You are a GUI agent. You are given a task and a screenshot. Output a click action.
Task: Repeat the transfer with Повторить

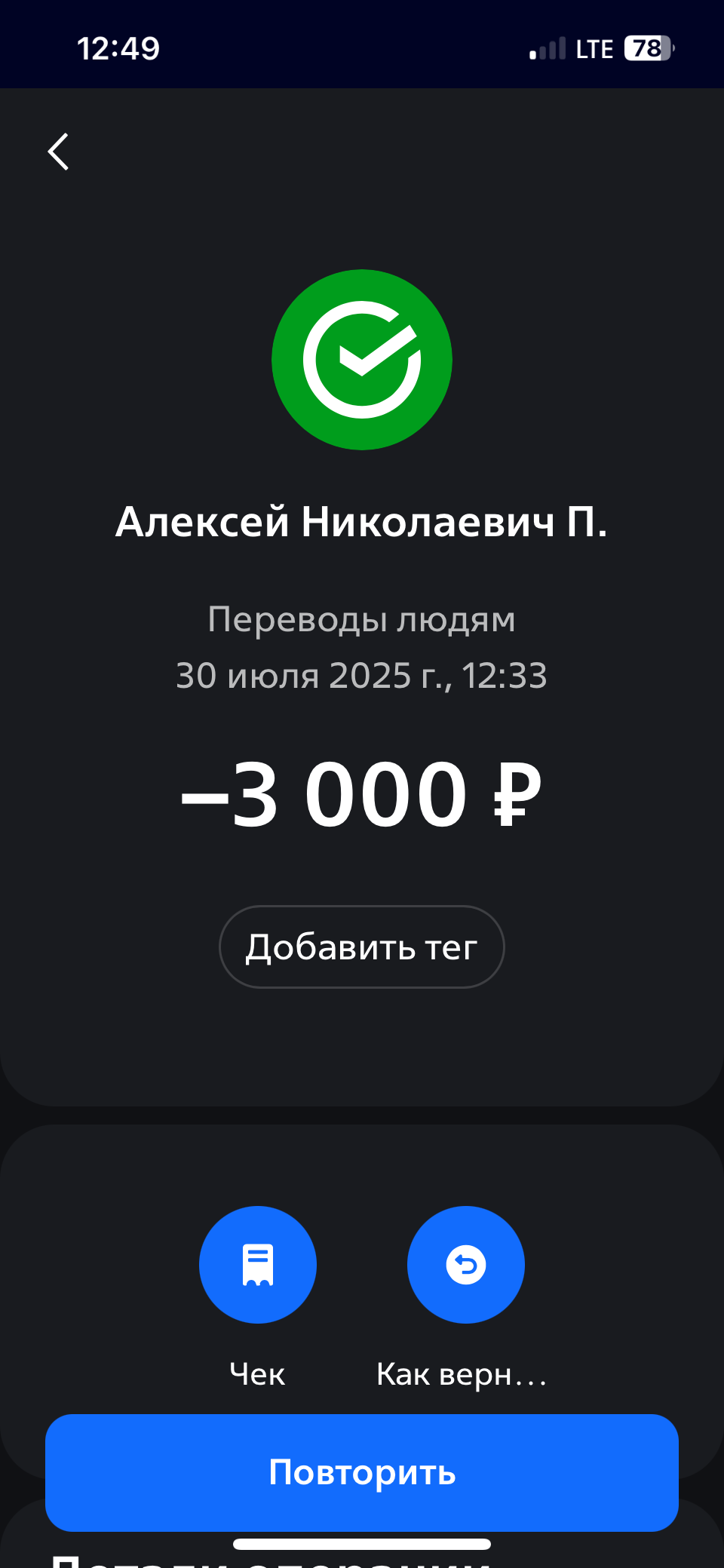click(x=362, y=1472)
